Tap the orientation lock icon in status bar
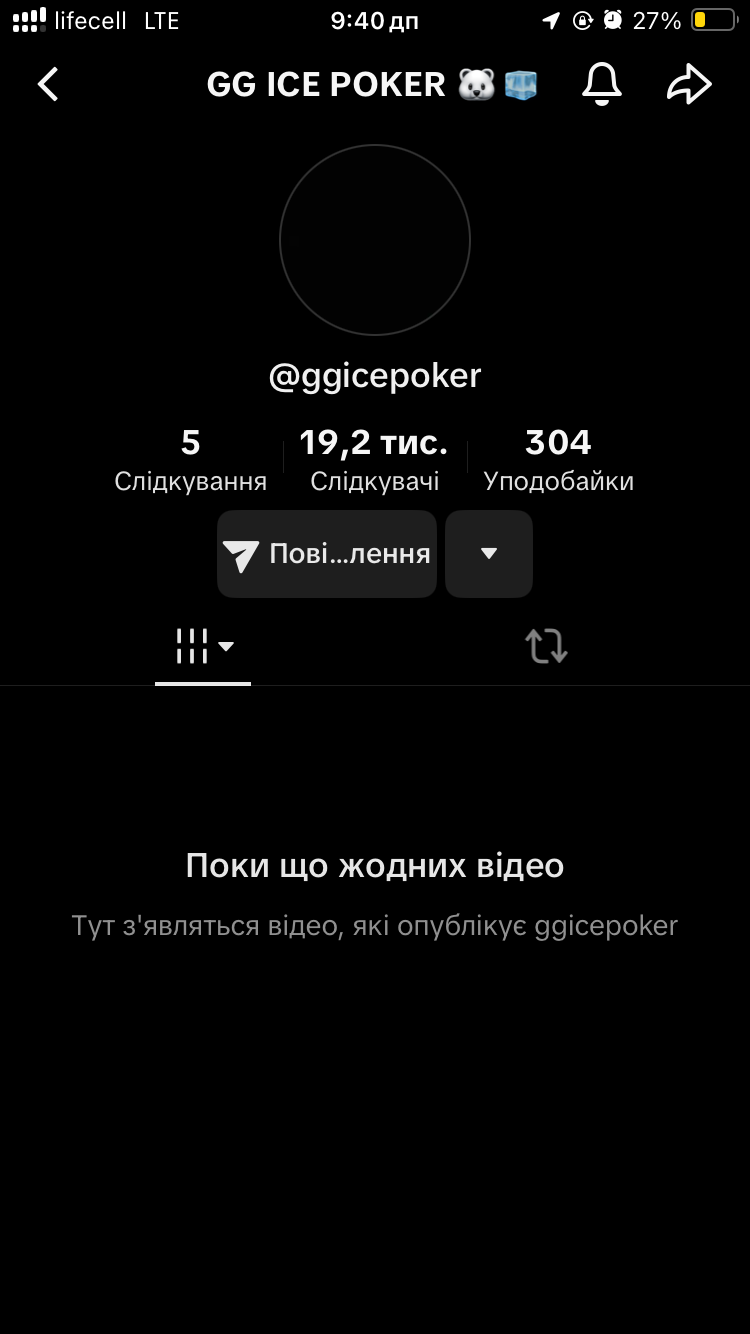This screenshot has width=750, height=1334. 582,20
